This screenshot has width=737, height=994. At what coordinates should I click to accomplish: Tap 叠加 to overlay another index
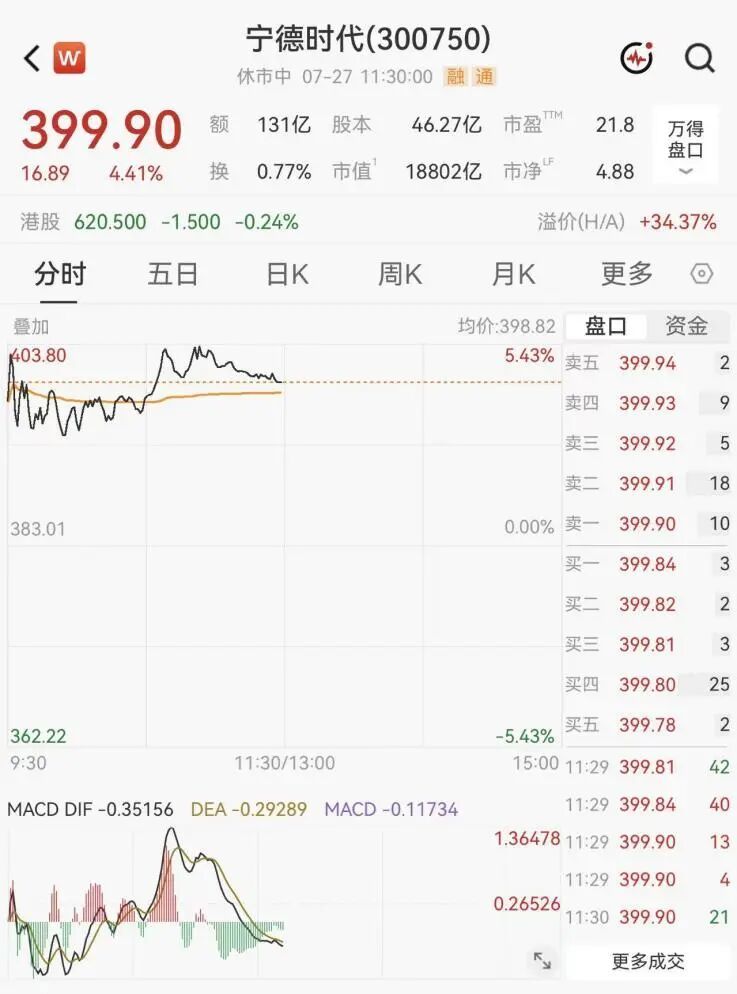(x=30, y=327)
